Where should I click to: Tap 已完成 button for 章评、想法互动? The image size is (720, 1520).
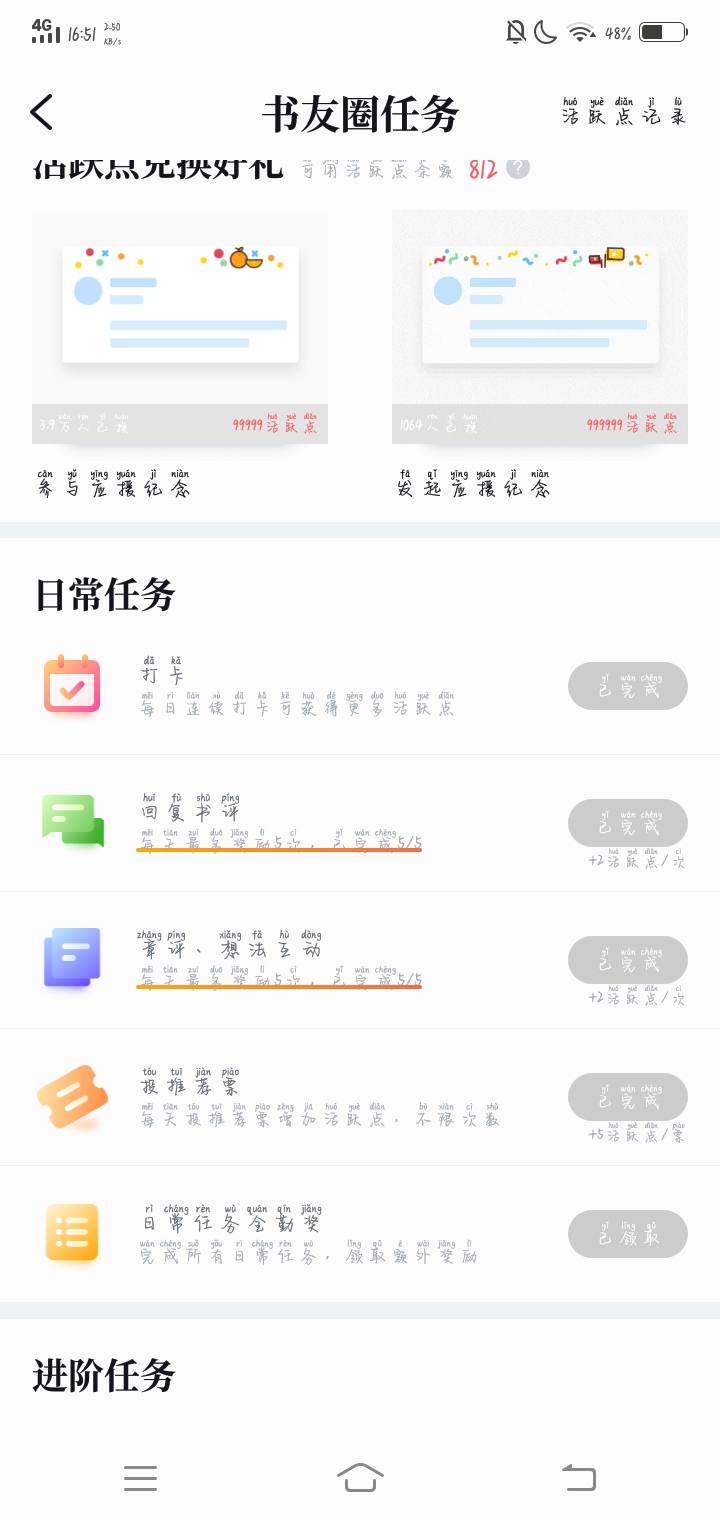[627, 960]
